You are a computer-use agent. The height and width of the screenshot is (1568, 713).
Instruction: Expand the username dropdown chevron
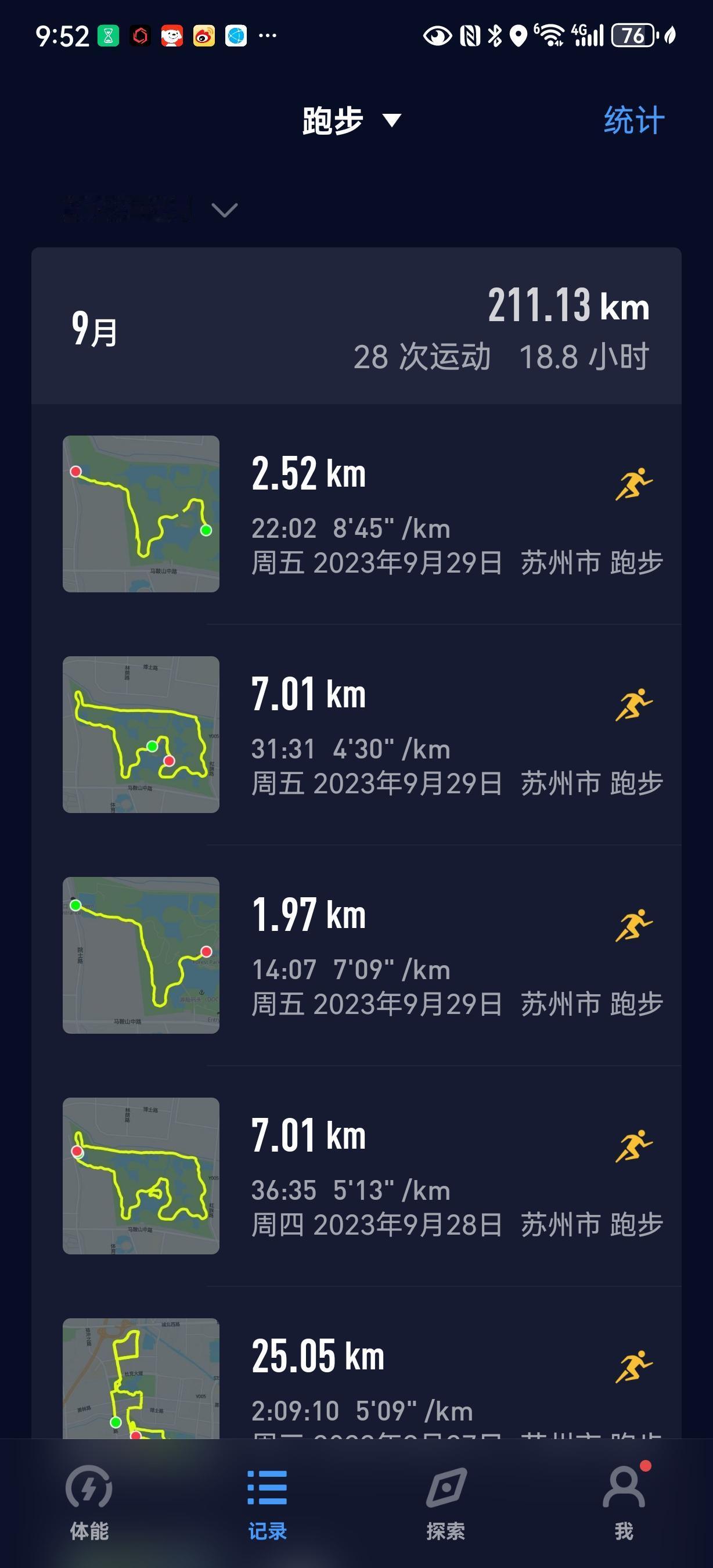(x=224, y=210)
